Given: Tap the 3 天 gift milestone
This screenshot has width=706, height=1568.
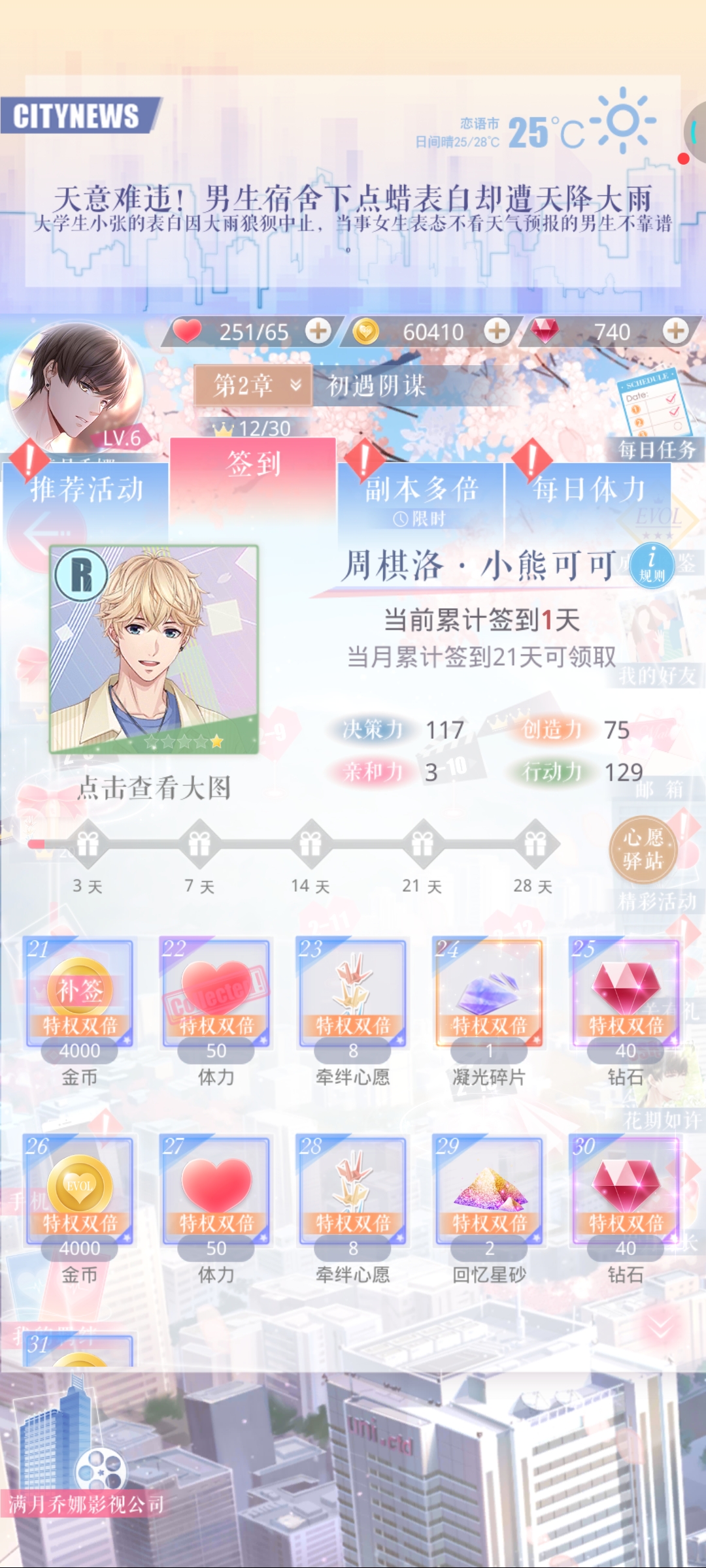Looking at the screenshot, I should click(88, 844).
